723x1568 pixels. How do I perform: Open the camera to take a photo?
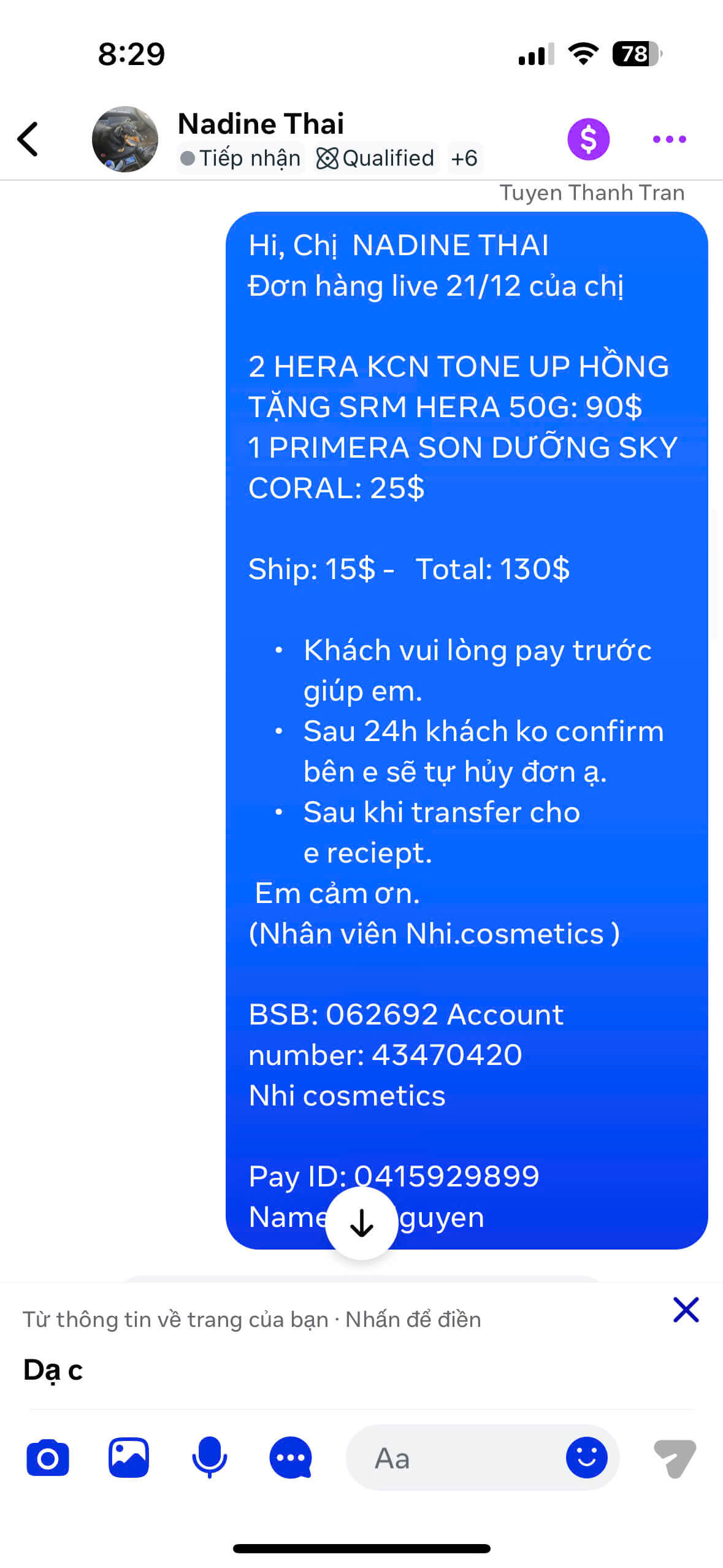coord(48,1458)
